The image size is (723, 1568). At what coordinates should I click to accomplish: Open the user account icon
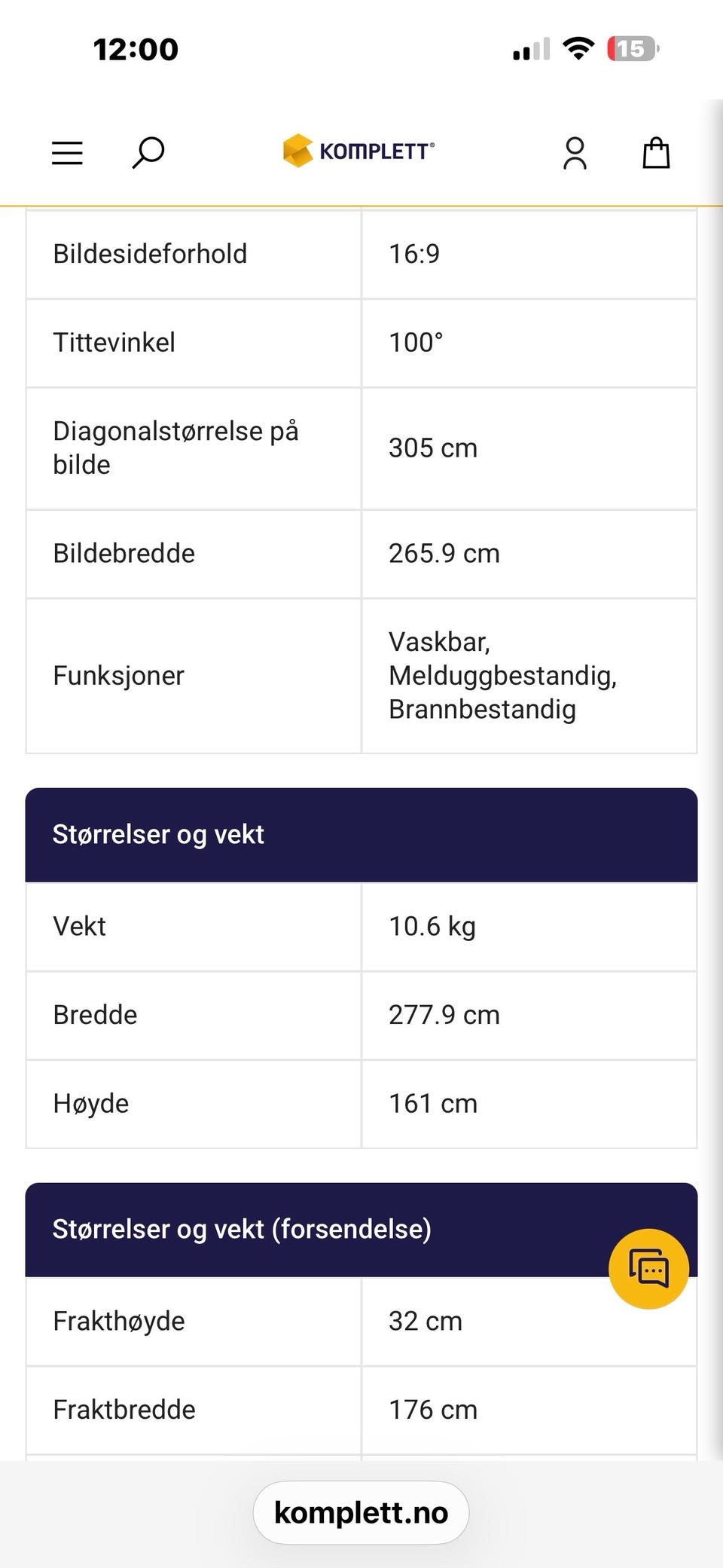point(575,153)
